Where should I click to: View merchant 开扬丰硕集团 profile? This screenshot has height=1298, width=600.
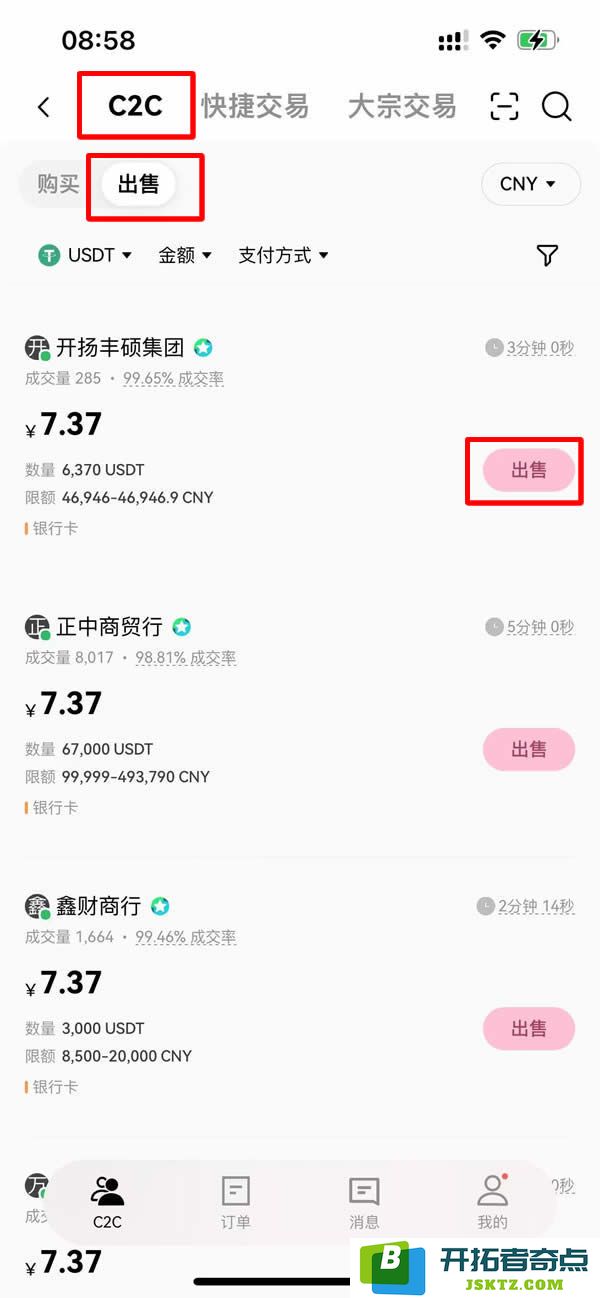point(119,348)
